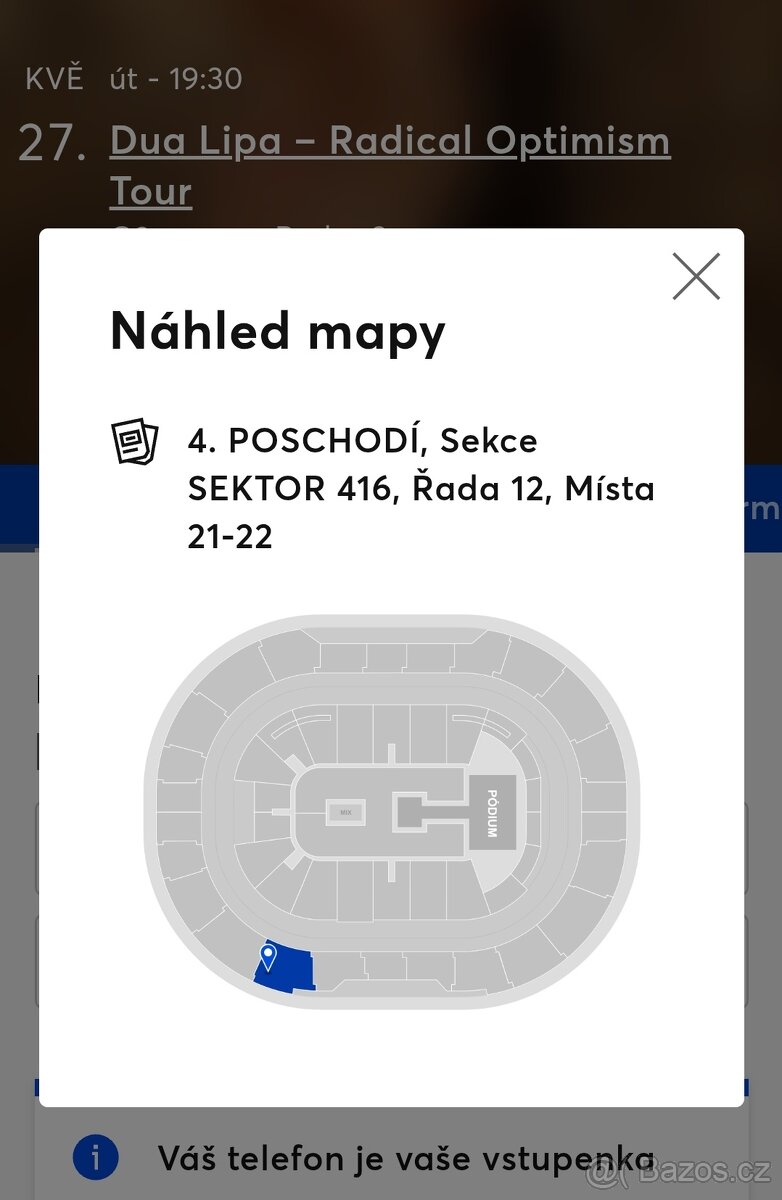
Task: Close the Náhled mapy dialog
Action: 696,276
